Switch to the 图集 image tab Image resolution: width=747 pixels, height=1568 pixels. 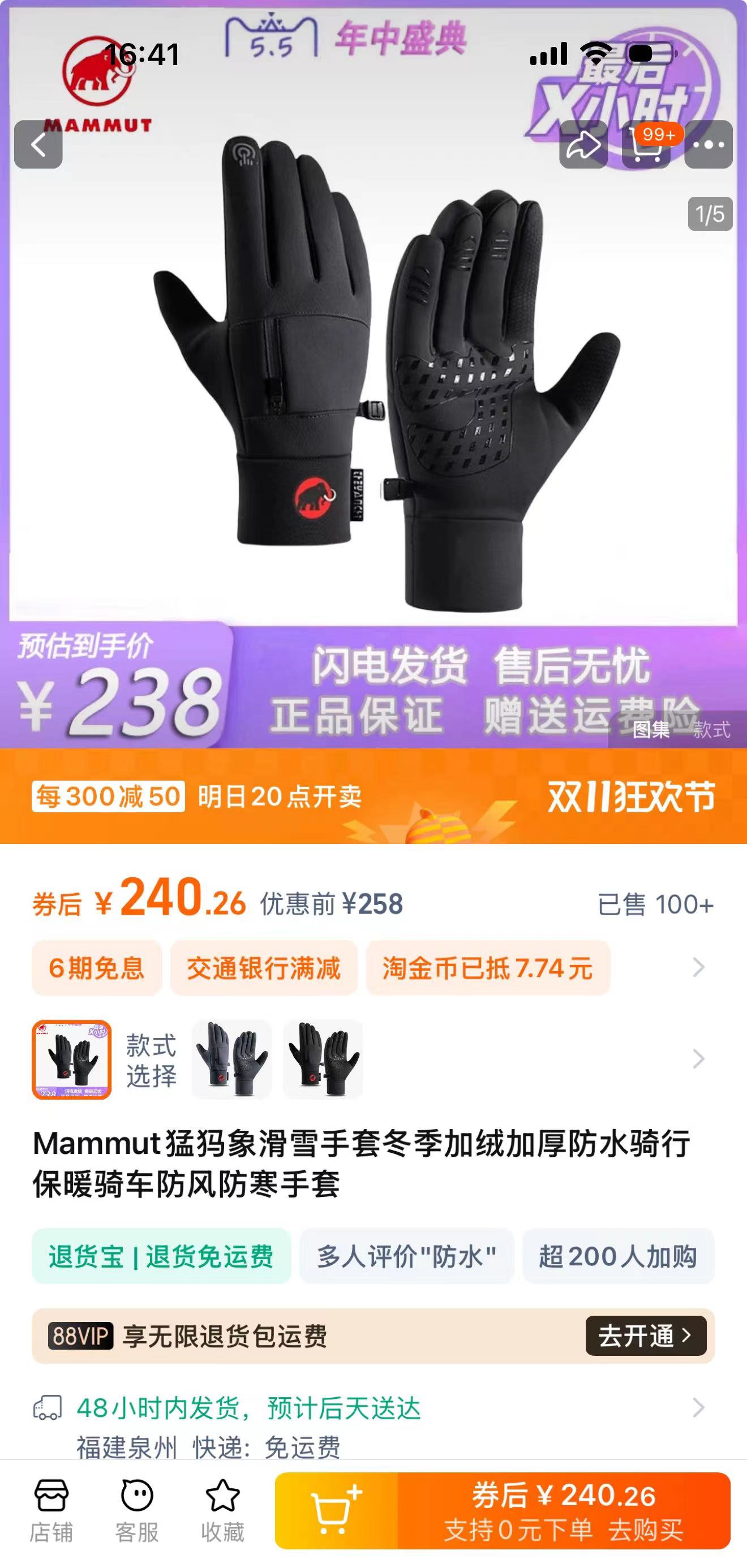[651, 729]
